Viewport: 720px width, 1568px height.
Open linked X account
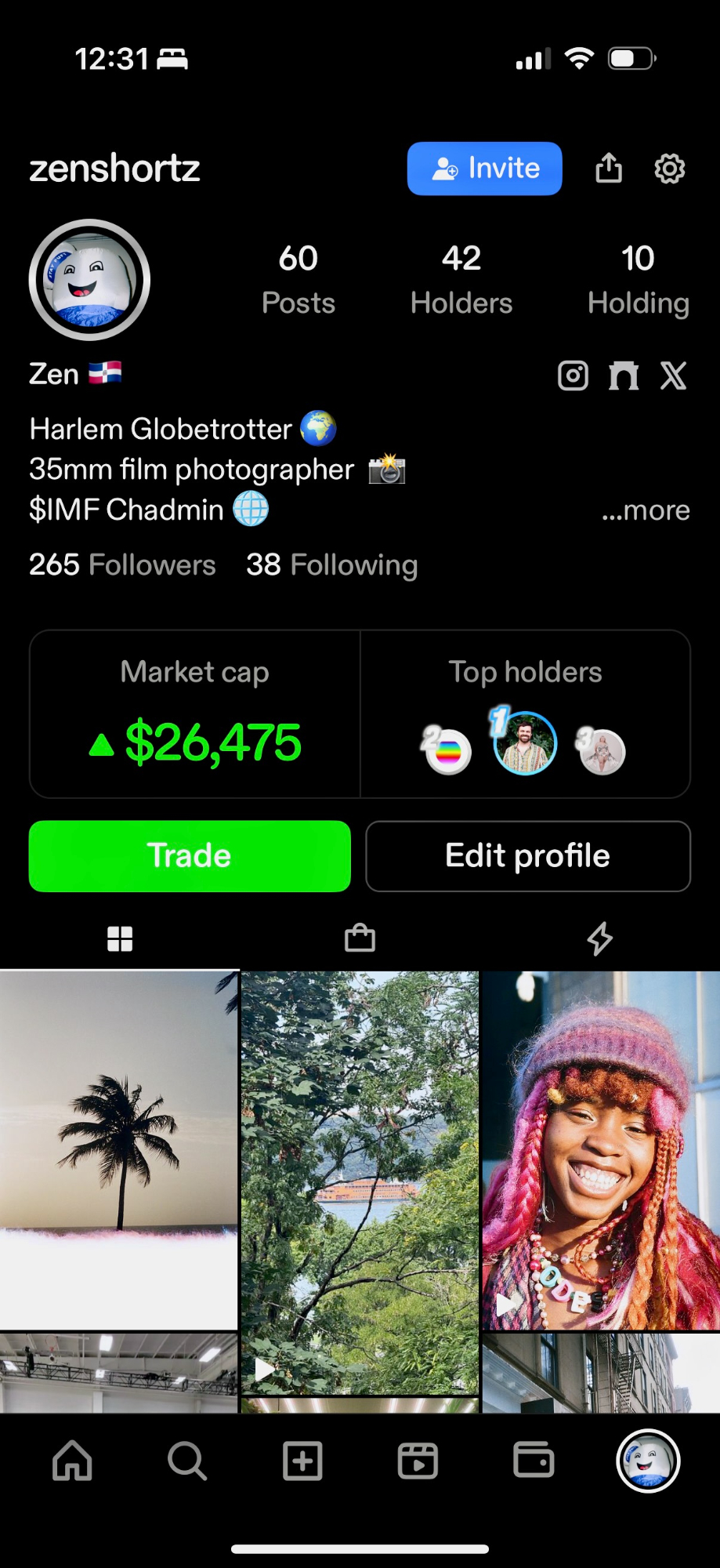click(x=673, y=376)
